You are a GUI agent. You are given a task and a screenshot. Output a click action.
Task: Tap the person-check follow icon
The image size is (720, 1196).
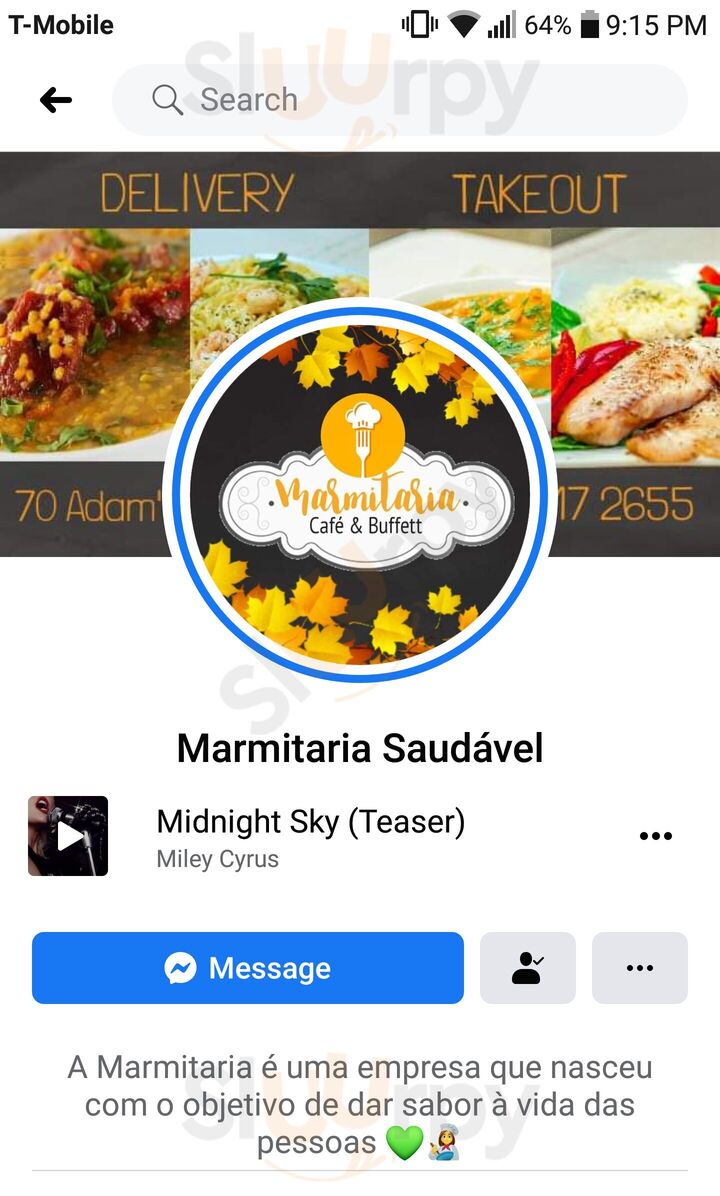click(528, 967)
